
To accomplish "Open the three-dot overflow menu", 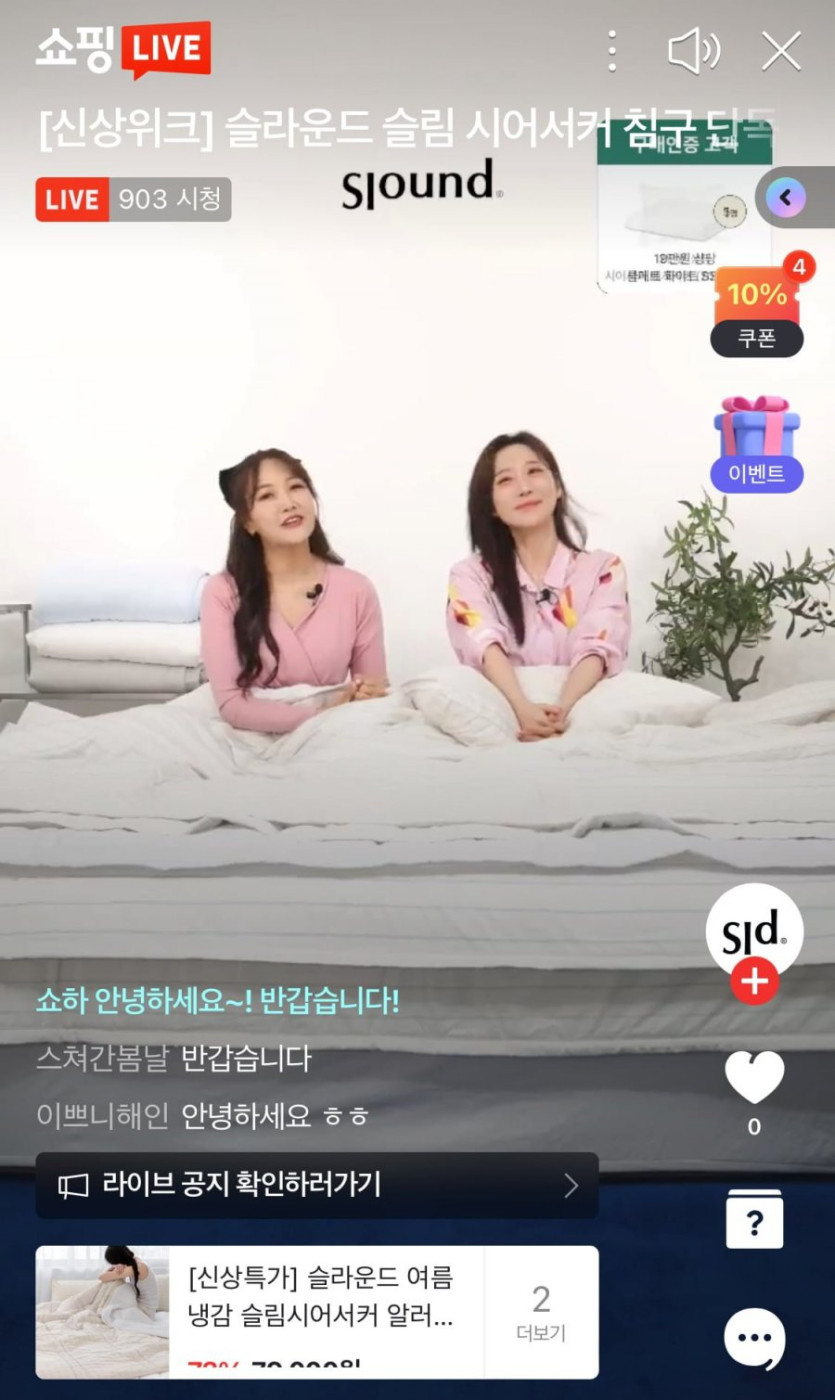I will click(x=612, y=50).
